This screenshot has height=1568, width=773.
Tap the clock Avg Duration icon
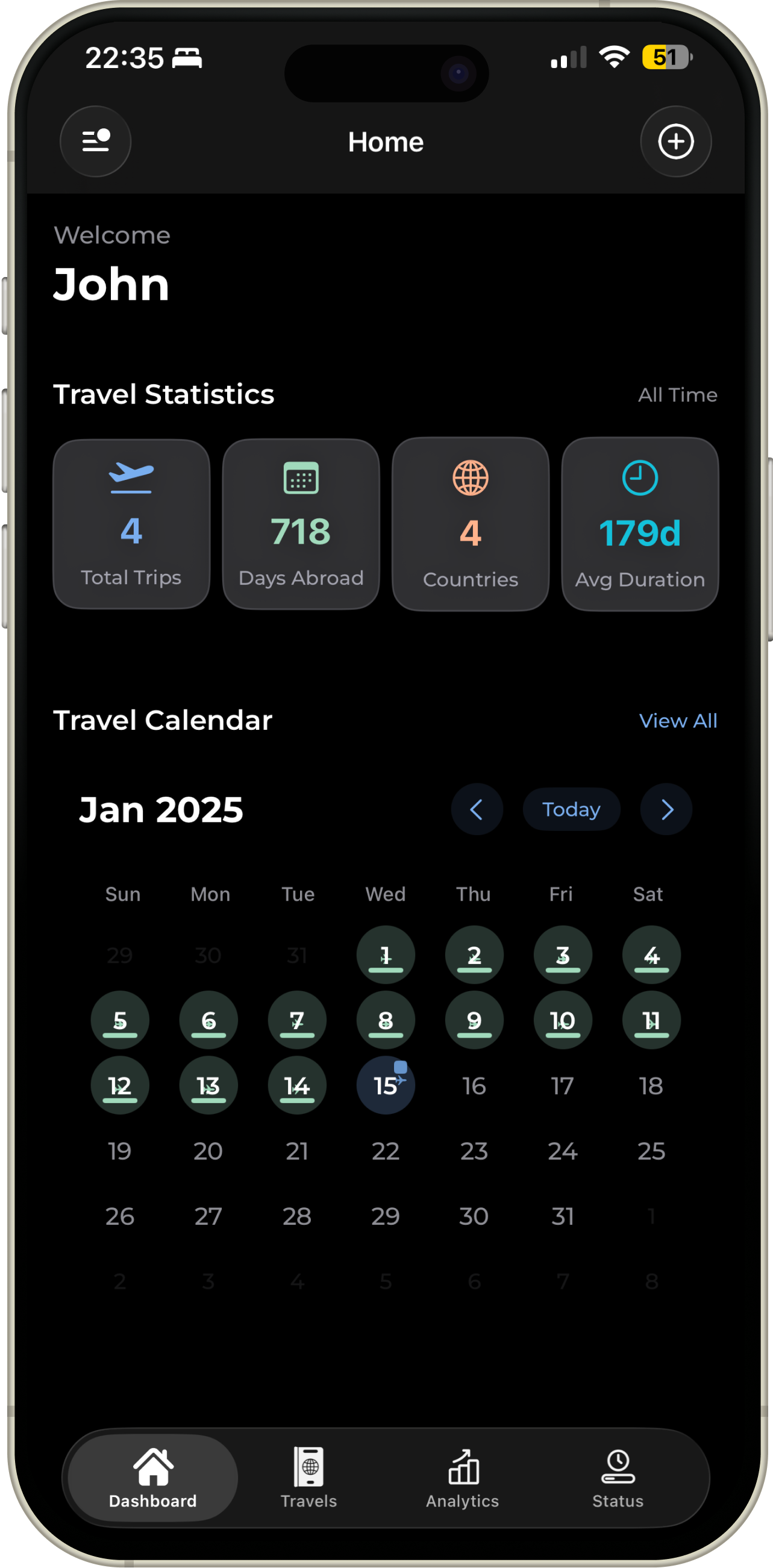click(639, 478)
